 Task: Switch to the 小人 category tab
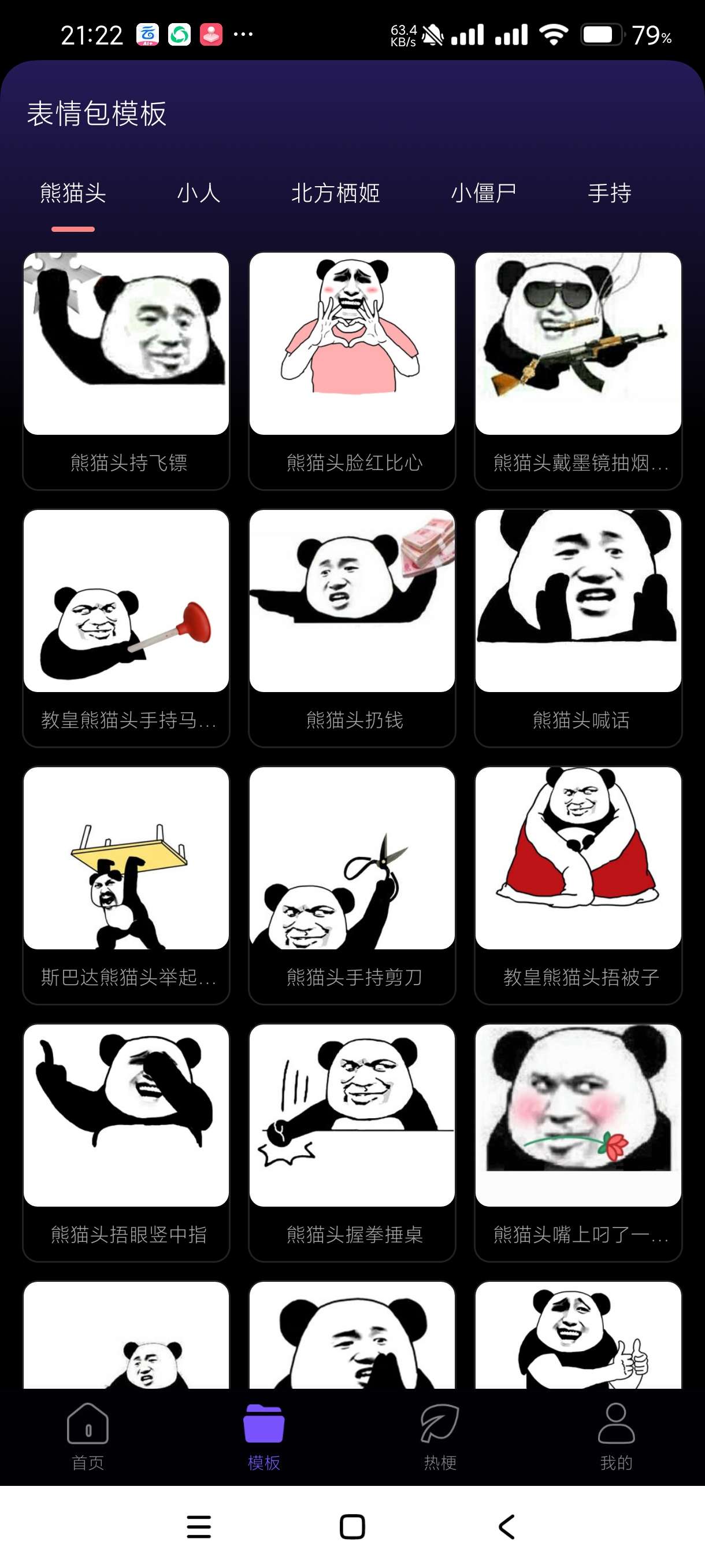[x=198, y=194]
